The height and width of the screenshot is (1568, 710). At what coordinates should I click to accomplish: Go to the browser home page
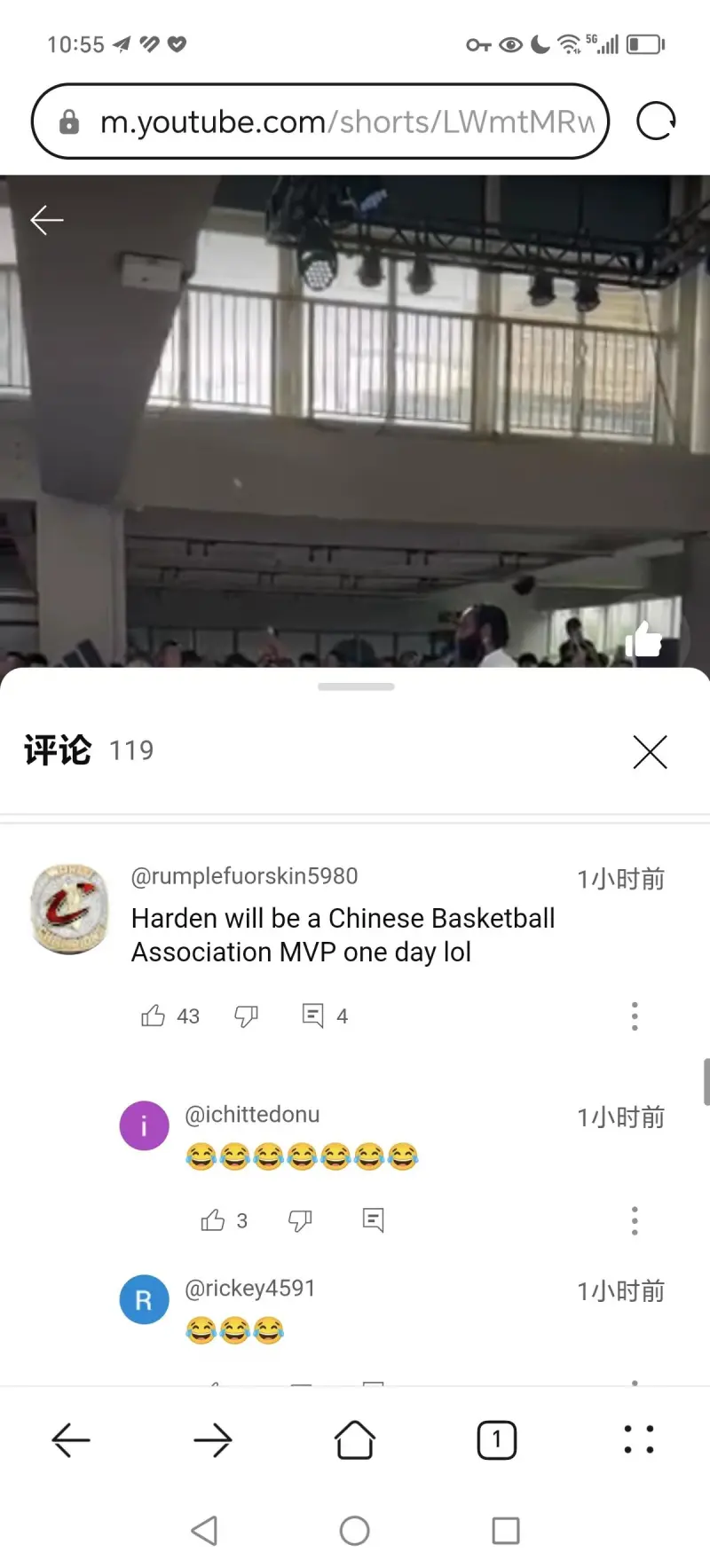355,1440
